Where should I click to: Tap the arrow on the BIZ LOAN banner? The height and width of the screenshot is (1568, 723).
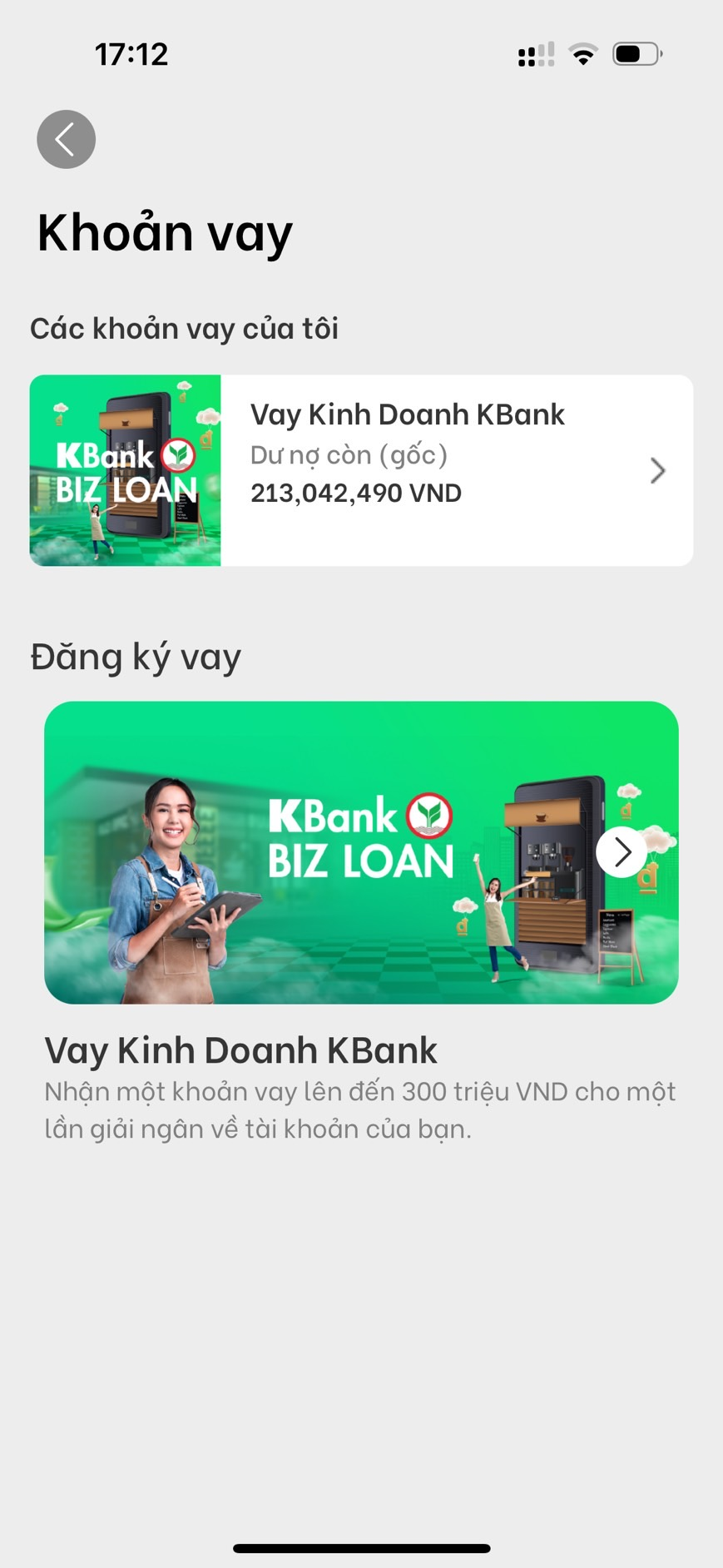621,851
